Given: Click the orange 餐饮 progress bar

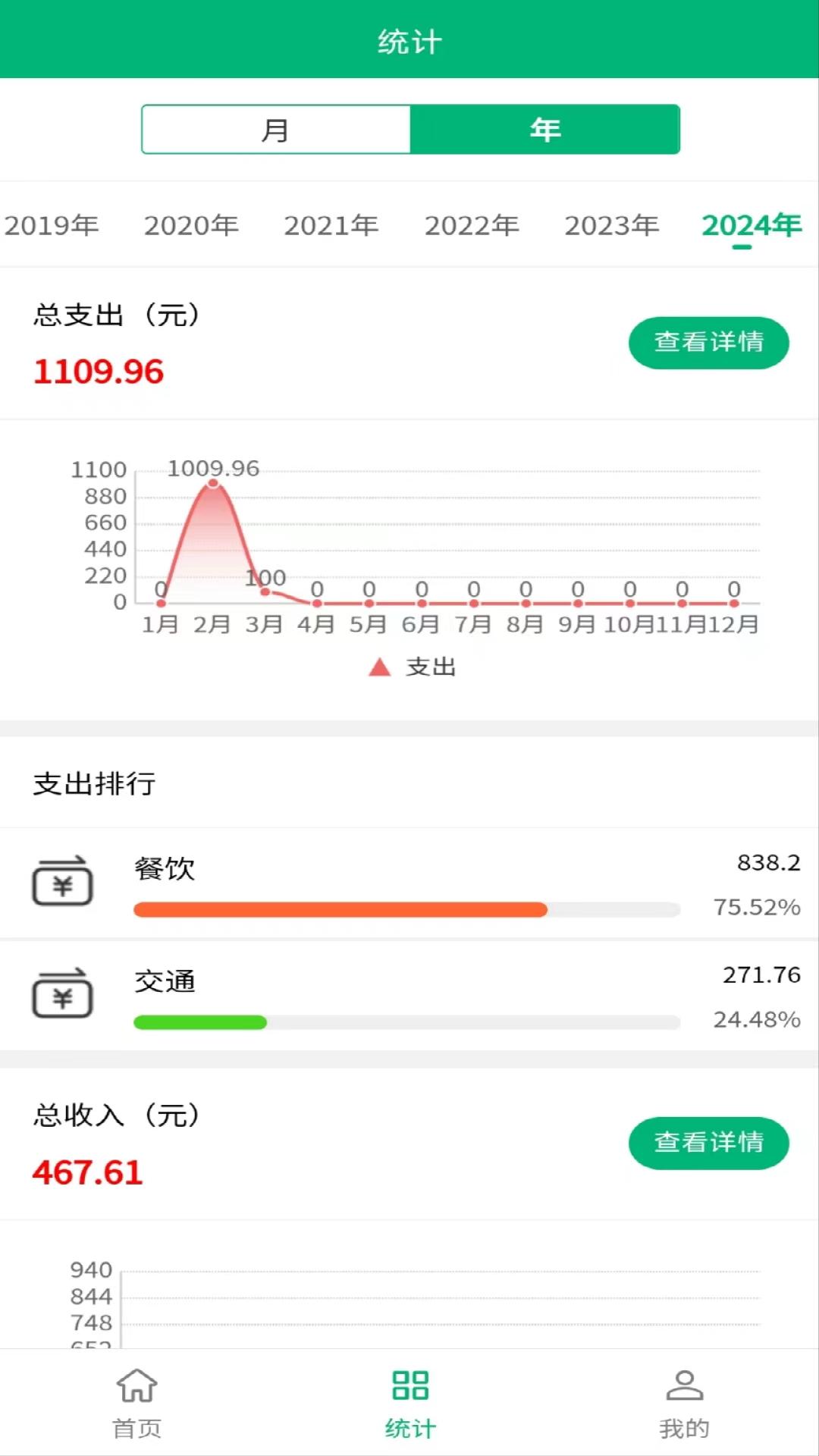Looking at the screenshot, I should pos(341,908).
